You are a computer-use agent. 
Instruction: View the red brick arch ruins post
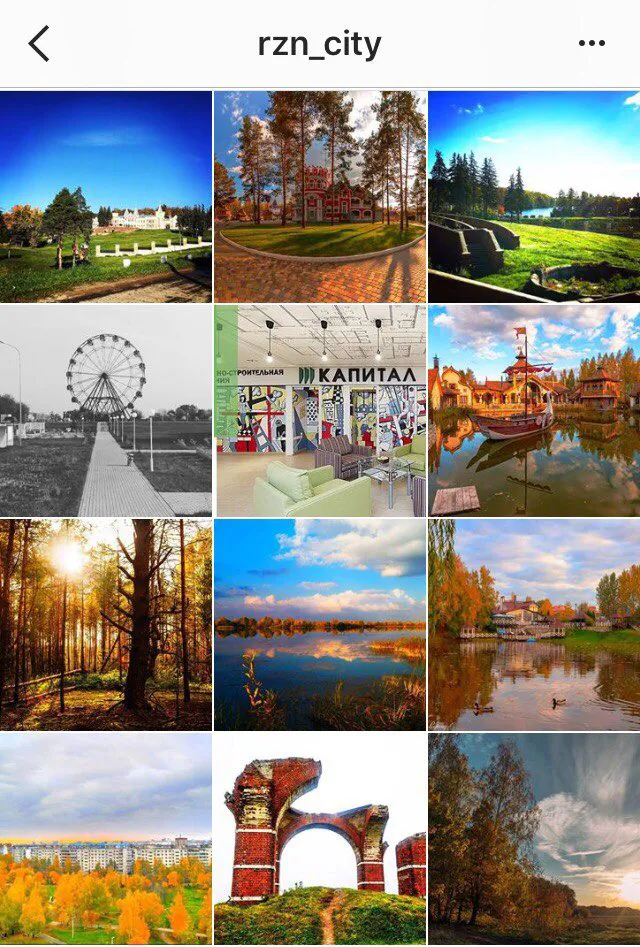(320, 840)
